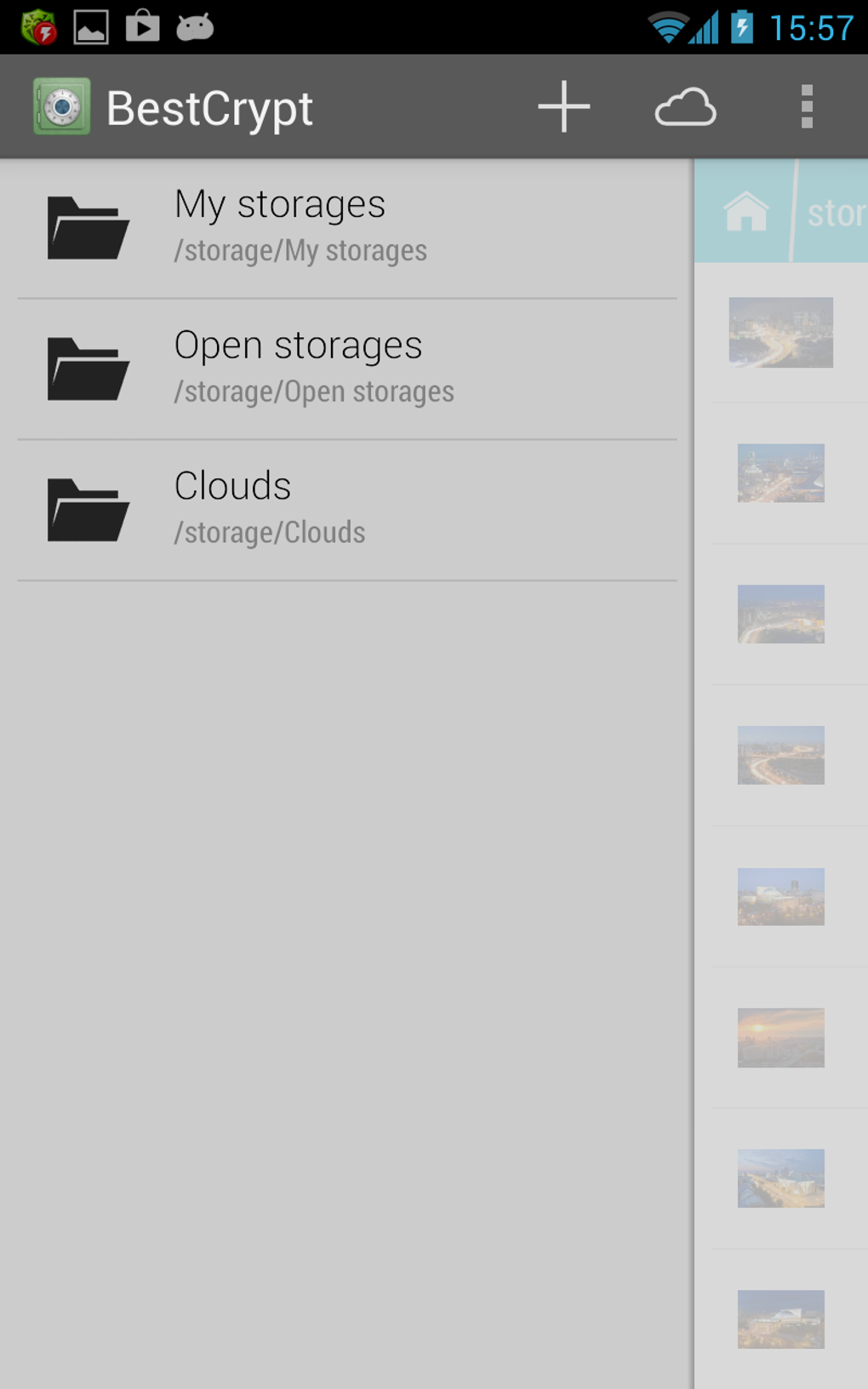Tap the Play Store notification icon

click(x=142, y=26)
